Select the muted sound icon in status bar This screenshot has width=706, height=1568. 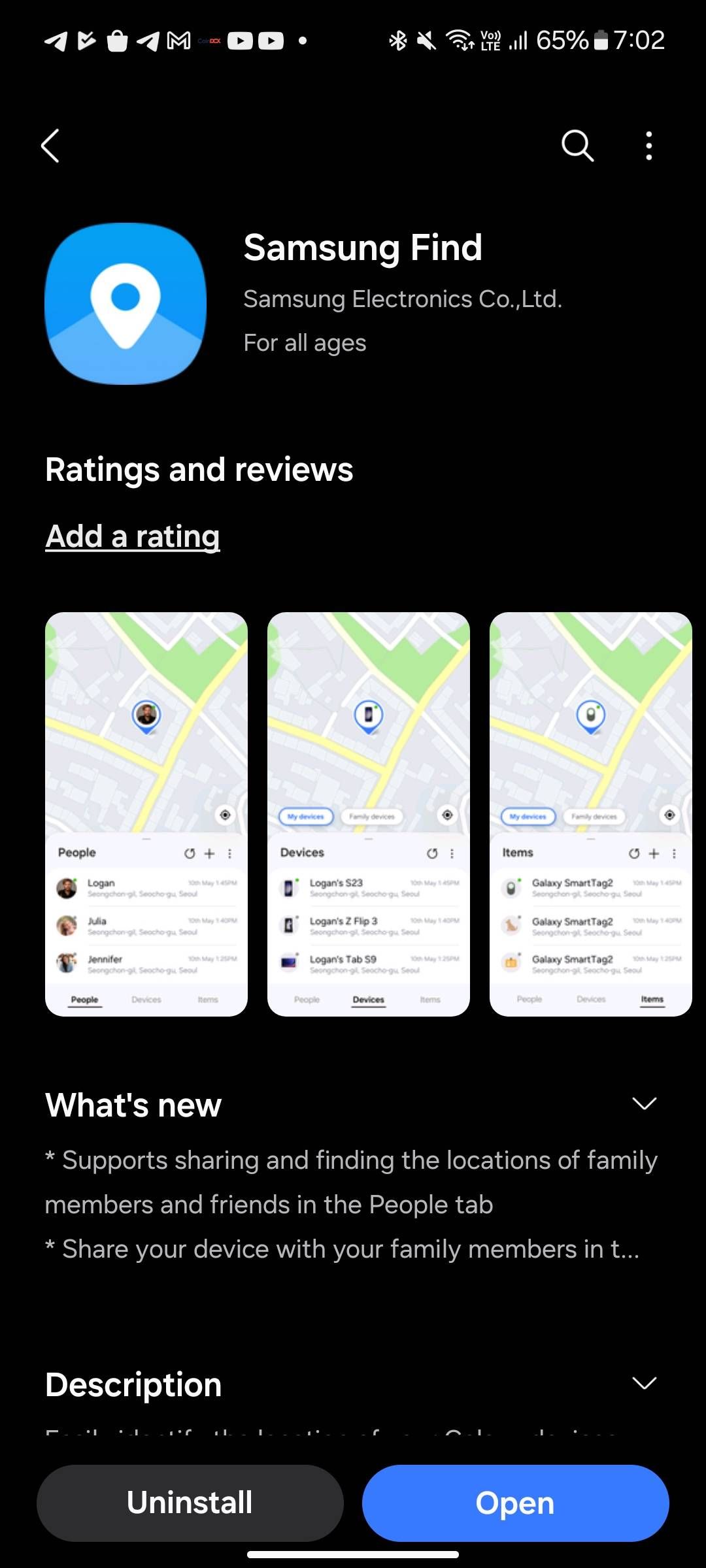point(426,41)
